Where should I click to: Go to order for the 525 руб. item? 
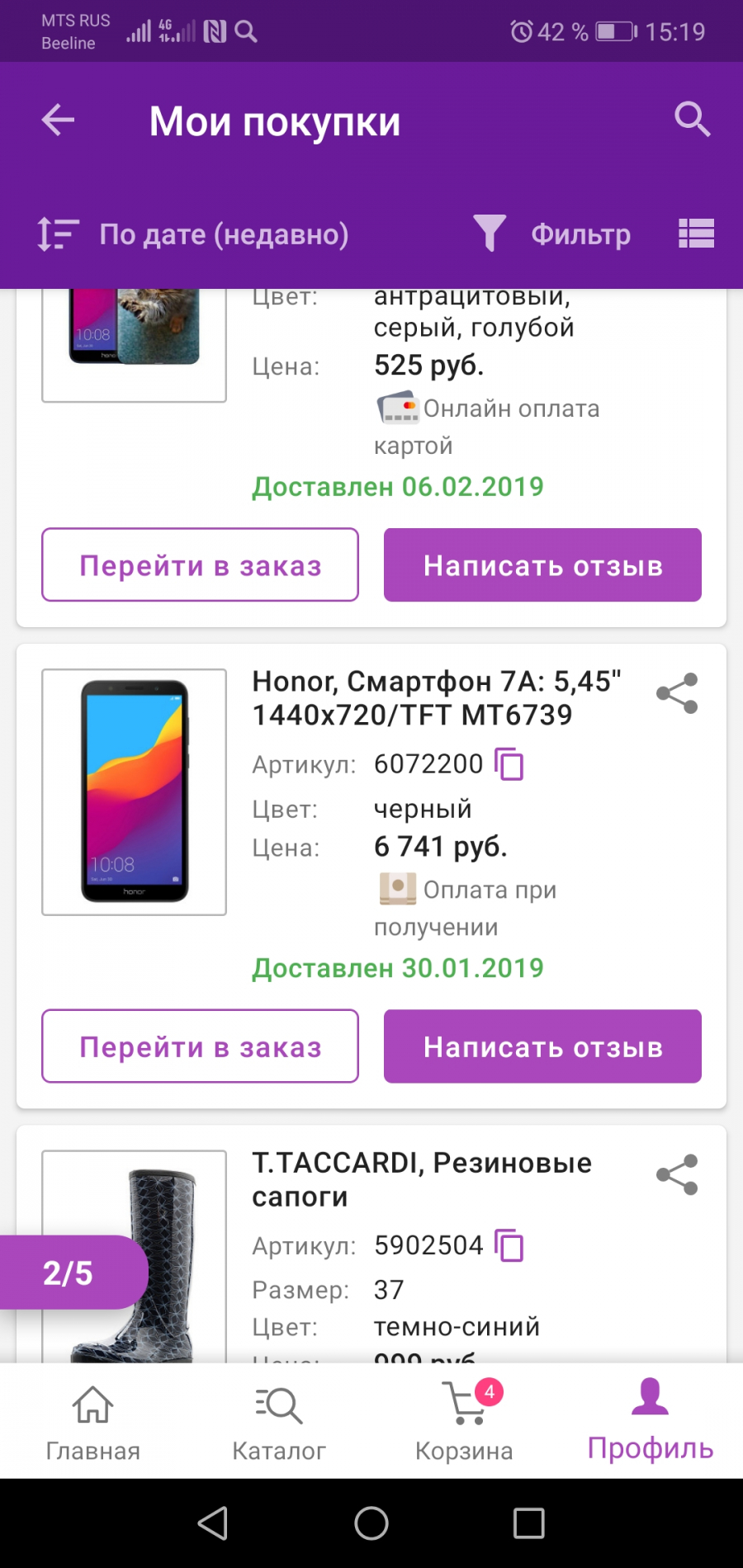[x=200, y=565]
